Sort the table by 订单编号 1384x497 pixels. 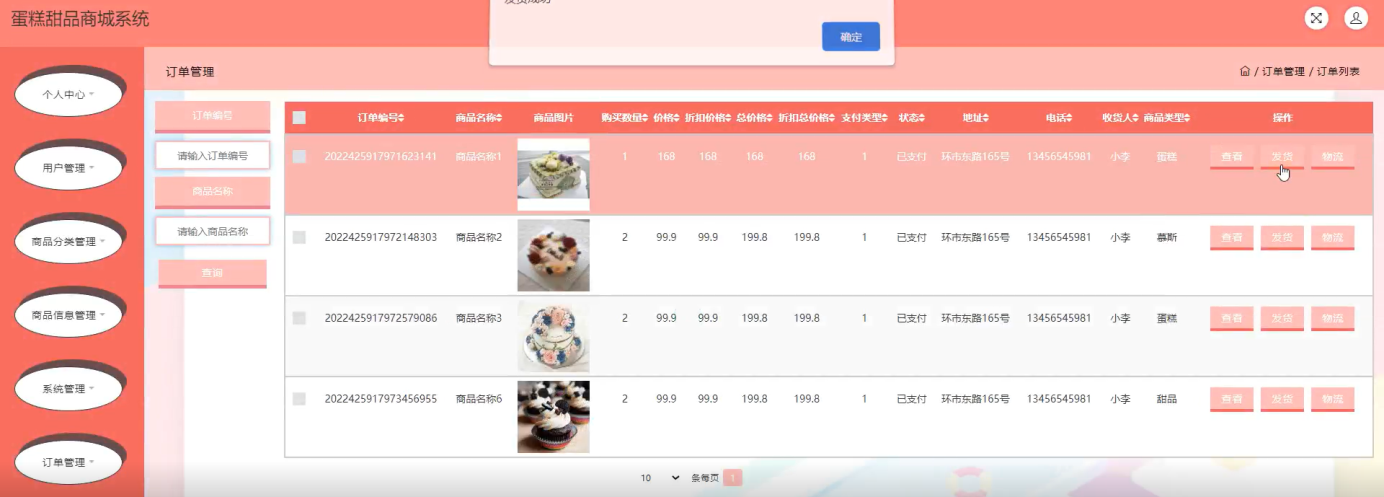coord(381,118)
